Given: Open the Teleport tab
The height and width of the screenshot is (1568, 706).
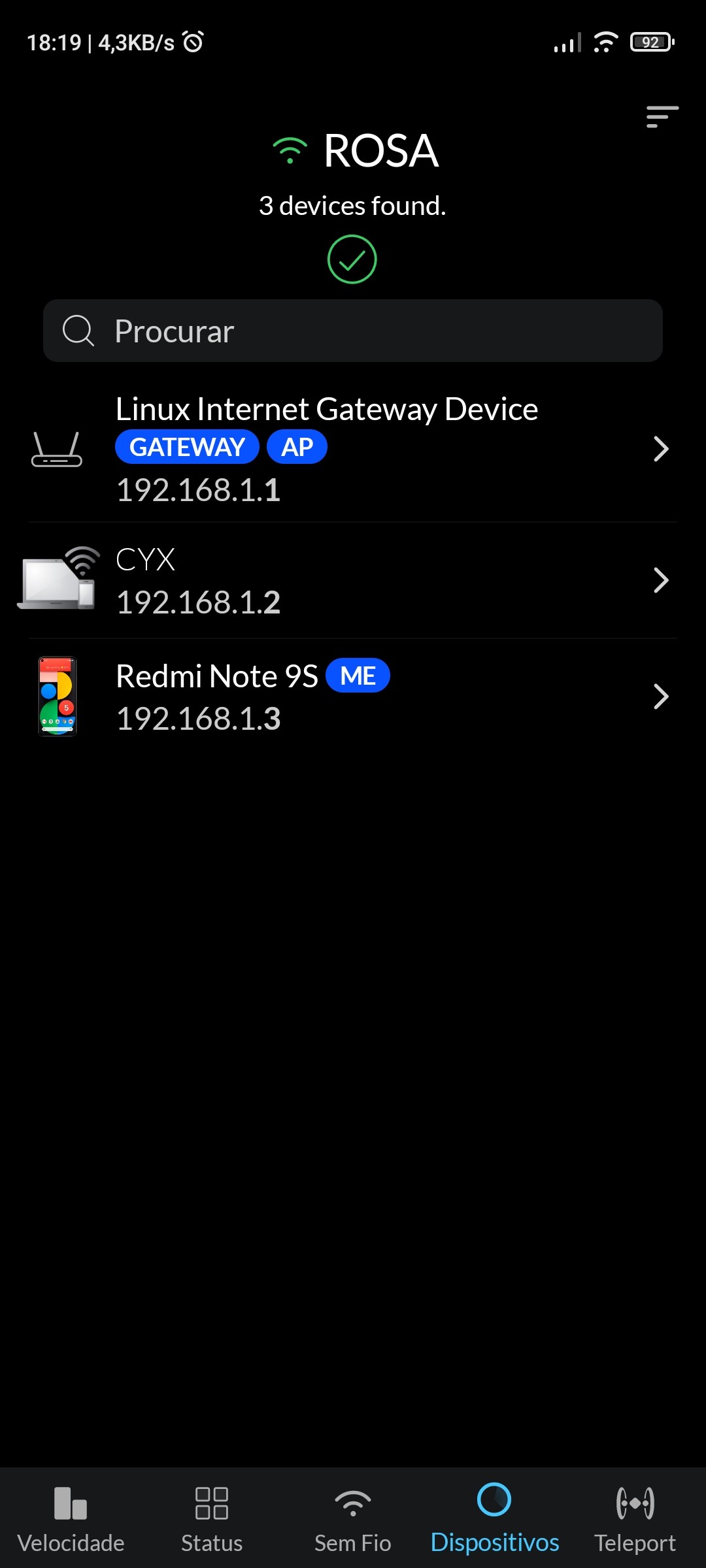Looking at the screenshot, I should [635, 1518].
